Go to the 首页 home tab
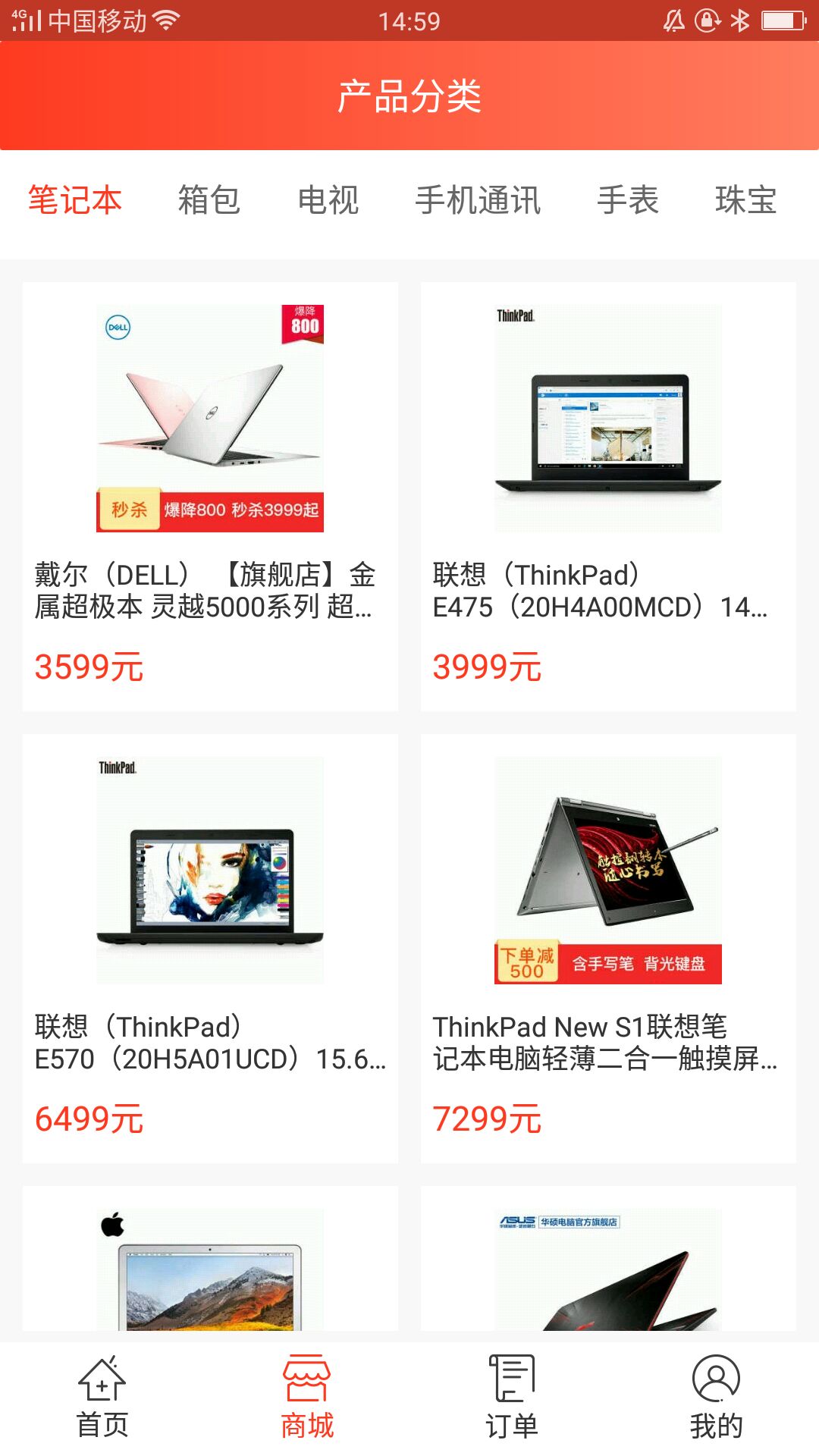 coord(102,1397)
